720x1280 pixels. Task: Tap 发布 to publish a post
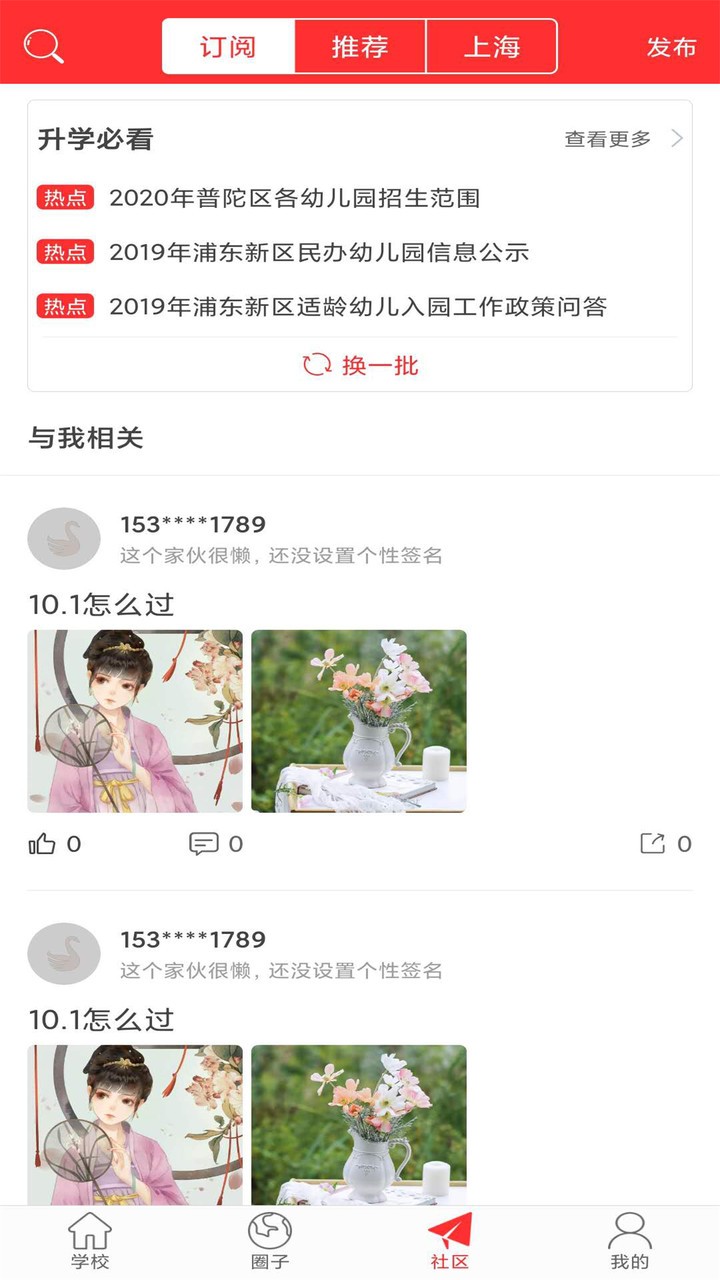point(671,47)
